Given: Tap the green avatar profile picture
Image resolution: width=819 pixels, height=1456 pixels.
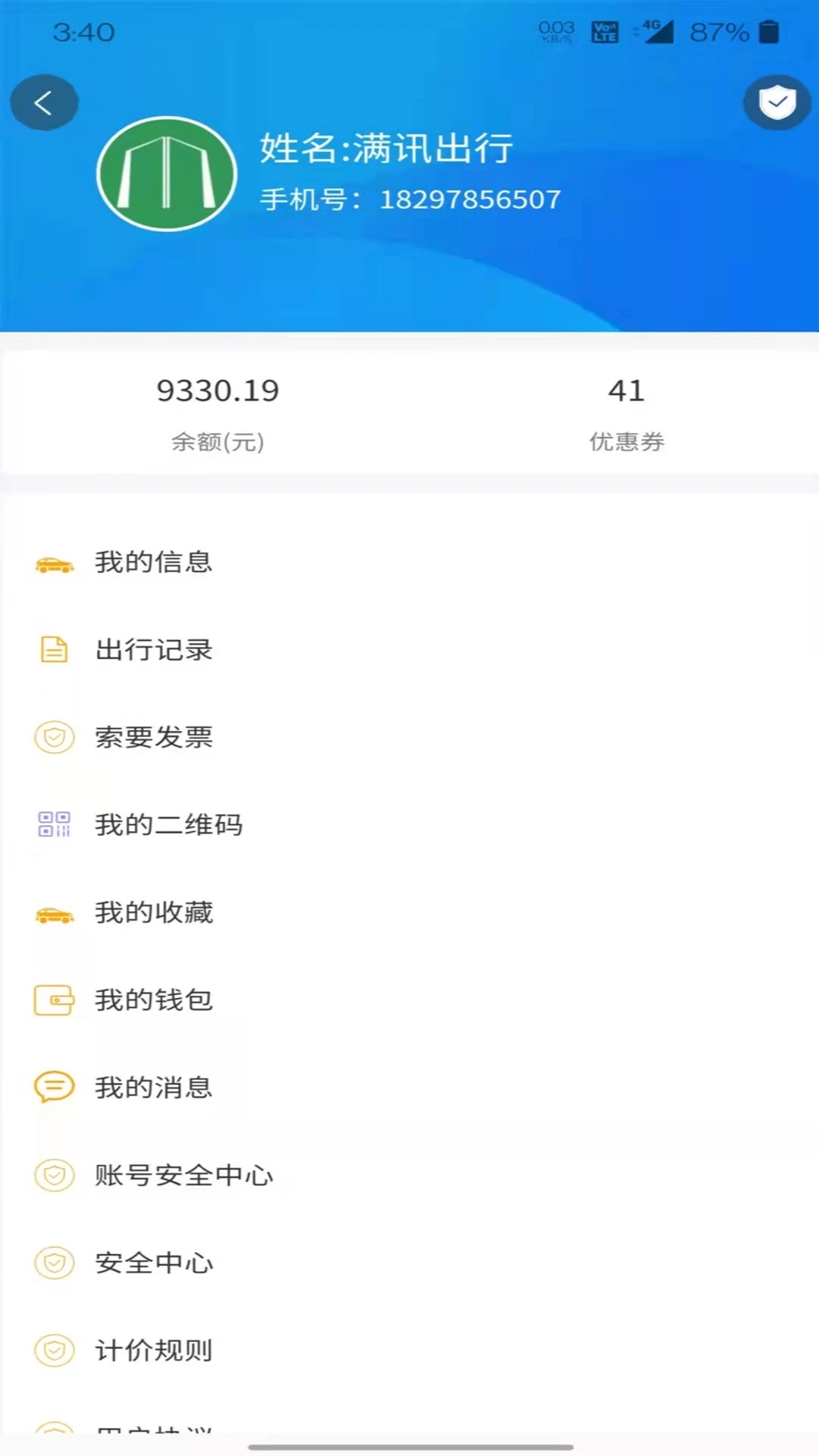Looking at the screenshot, I should pyautogui.click(x=166, y=173).
